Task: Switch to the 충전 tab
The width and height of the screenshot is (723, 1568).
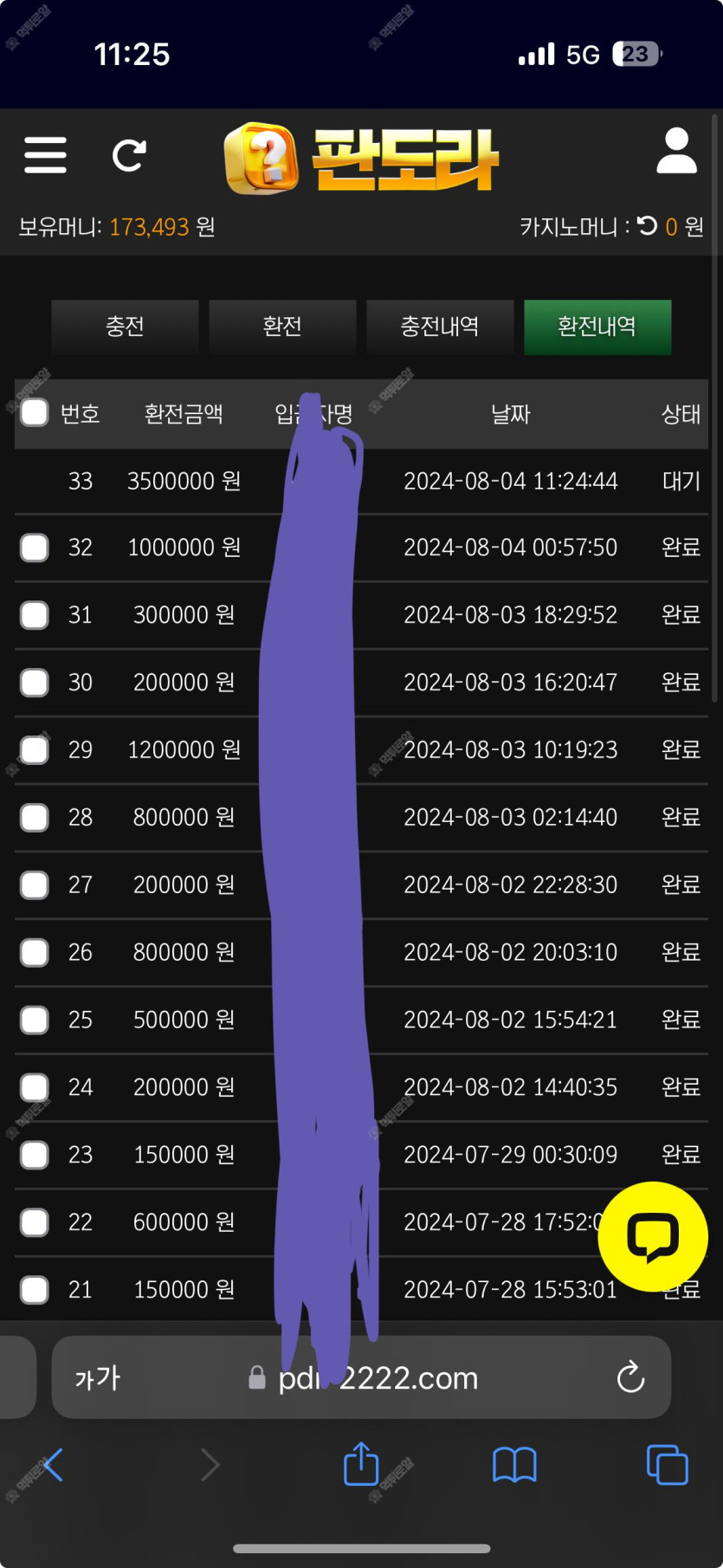Action: [x=125, y=327]
